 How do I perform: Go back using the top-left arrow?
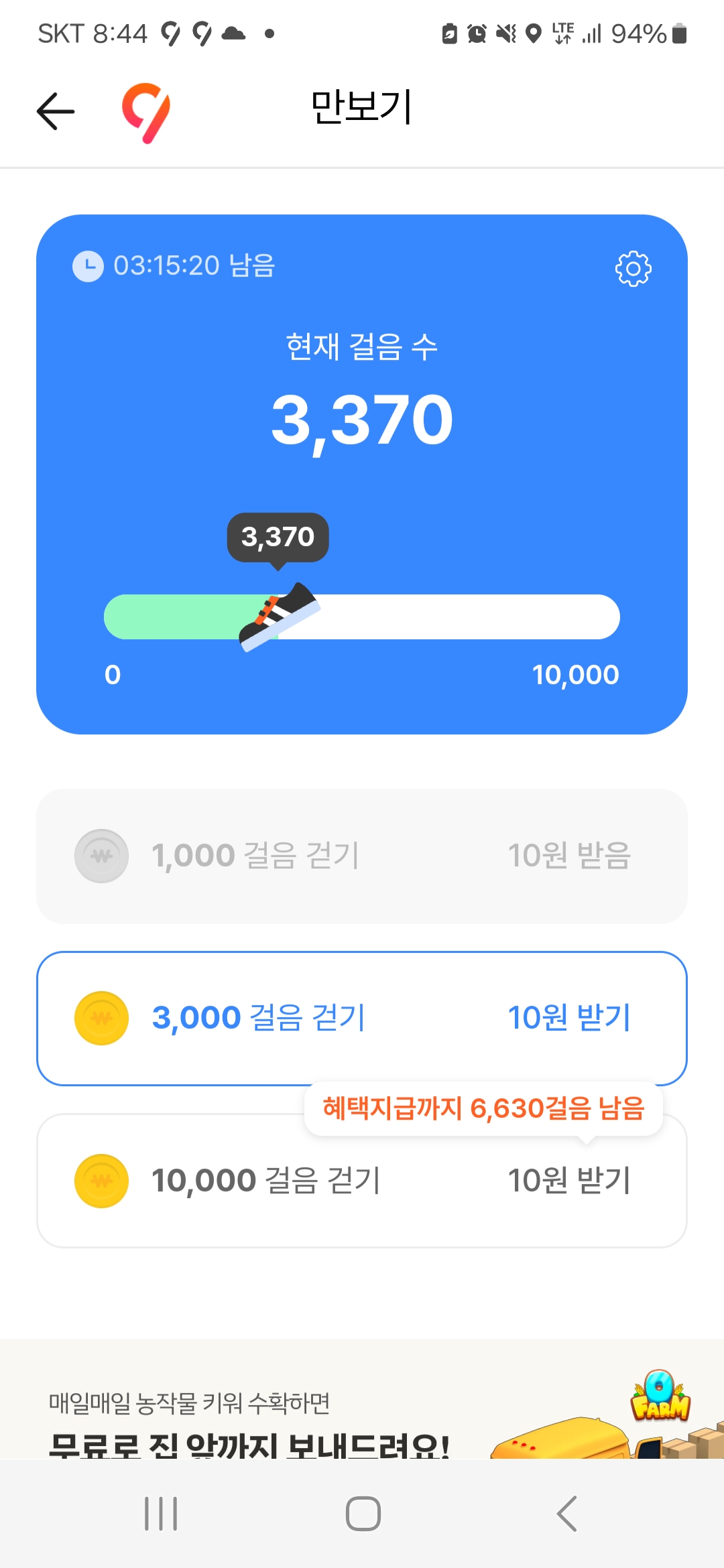pyautogui.click(x=56, y=111)
